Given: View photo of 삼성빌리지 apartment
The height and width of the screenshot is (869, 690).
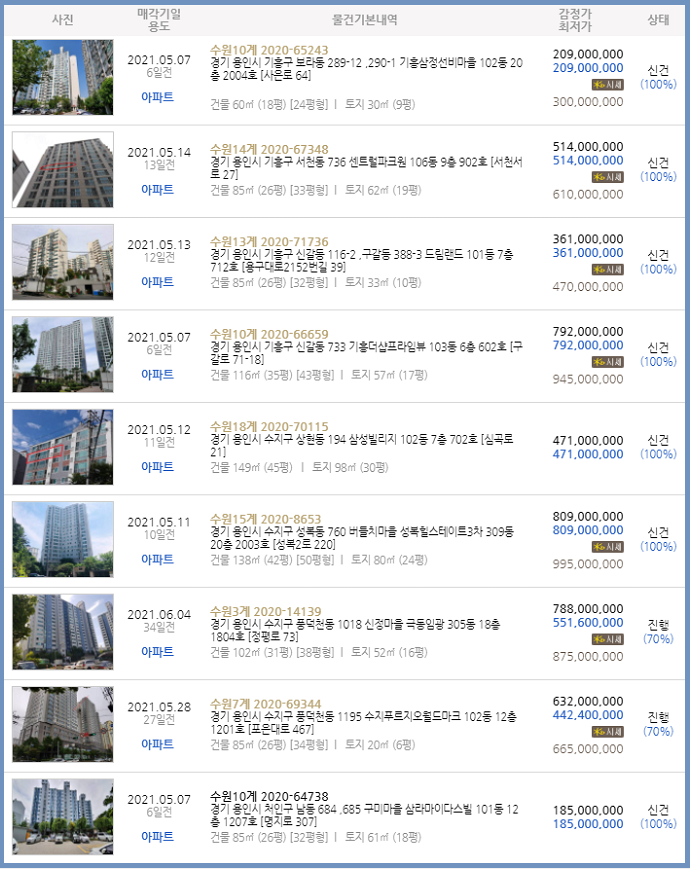Looking at the screenshot, I should coord(63,447).
